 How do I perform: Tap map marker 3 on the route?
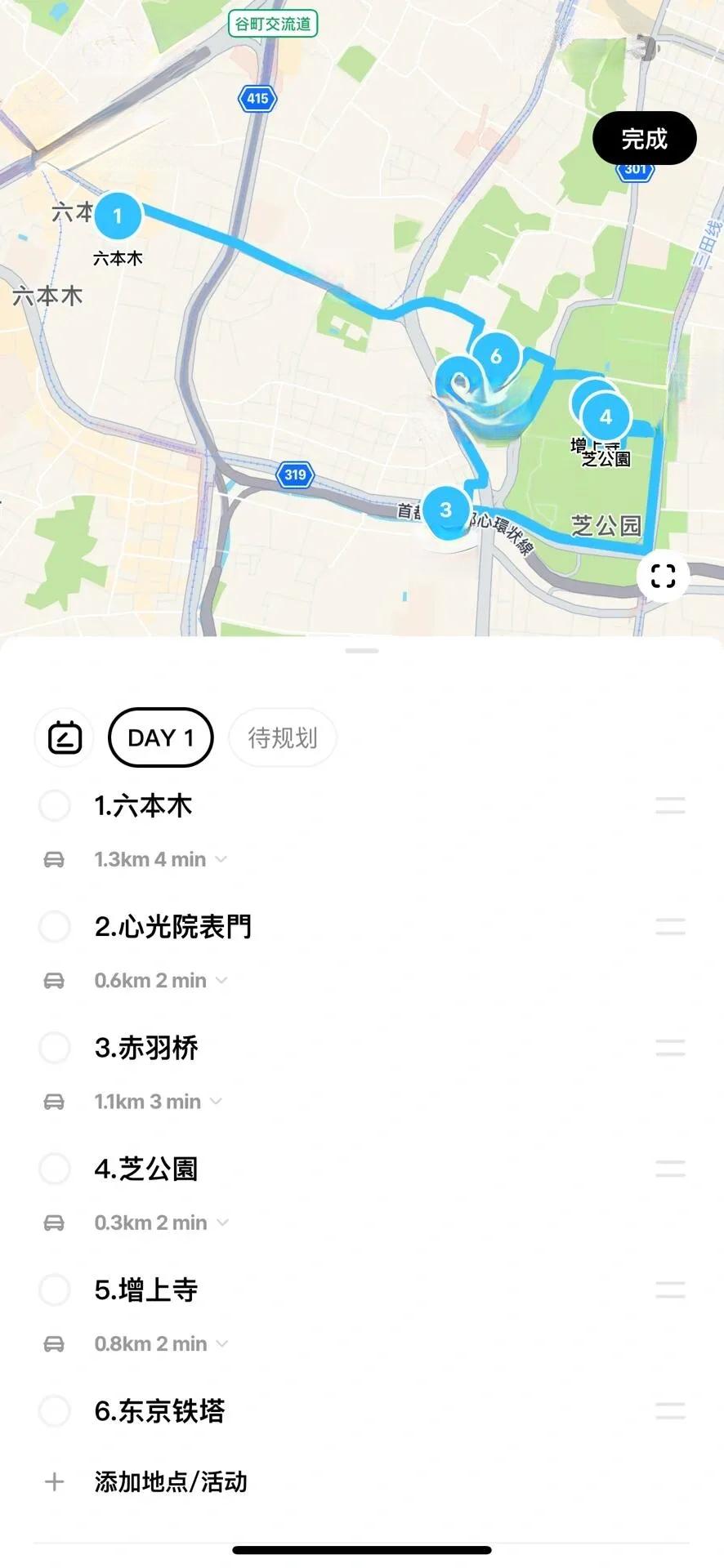pyautogui.click(x=445, y=510)
